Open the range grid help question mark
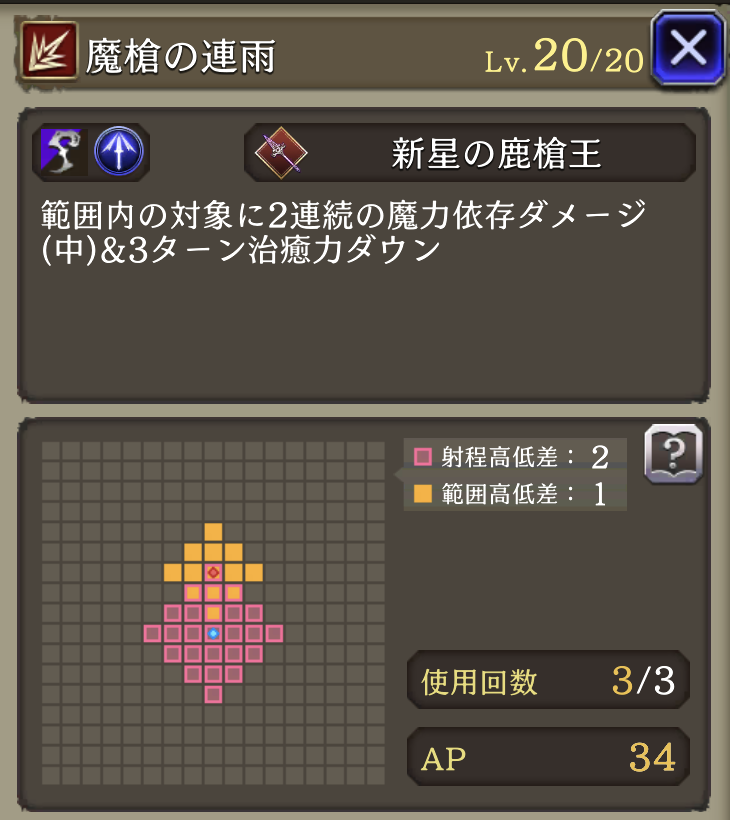Image resolution: width=730 pixels, height=820 pixels. 673,454
